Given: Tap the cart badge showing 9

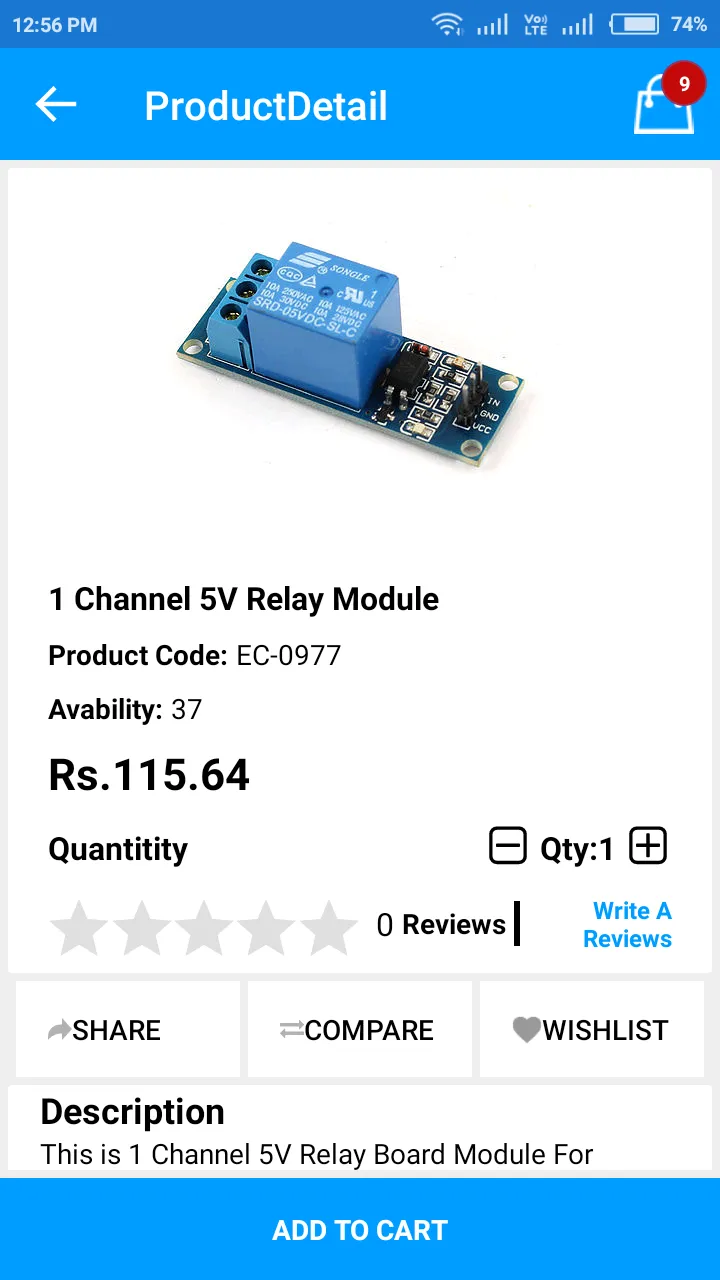Looking at the screenshot, I should [x=683, y=84].
